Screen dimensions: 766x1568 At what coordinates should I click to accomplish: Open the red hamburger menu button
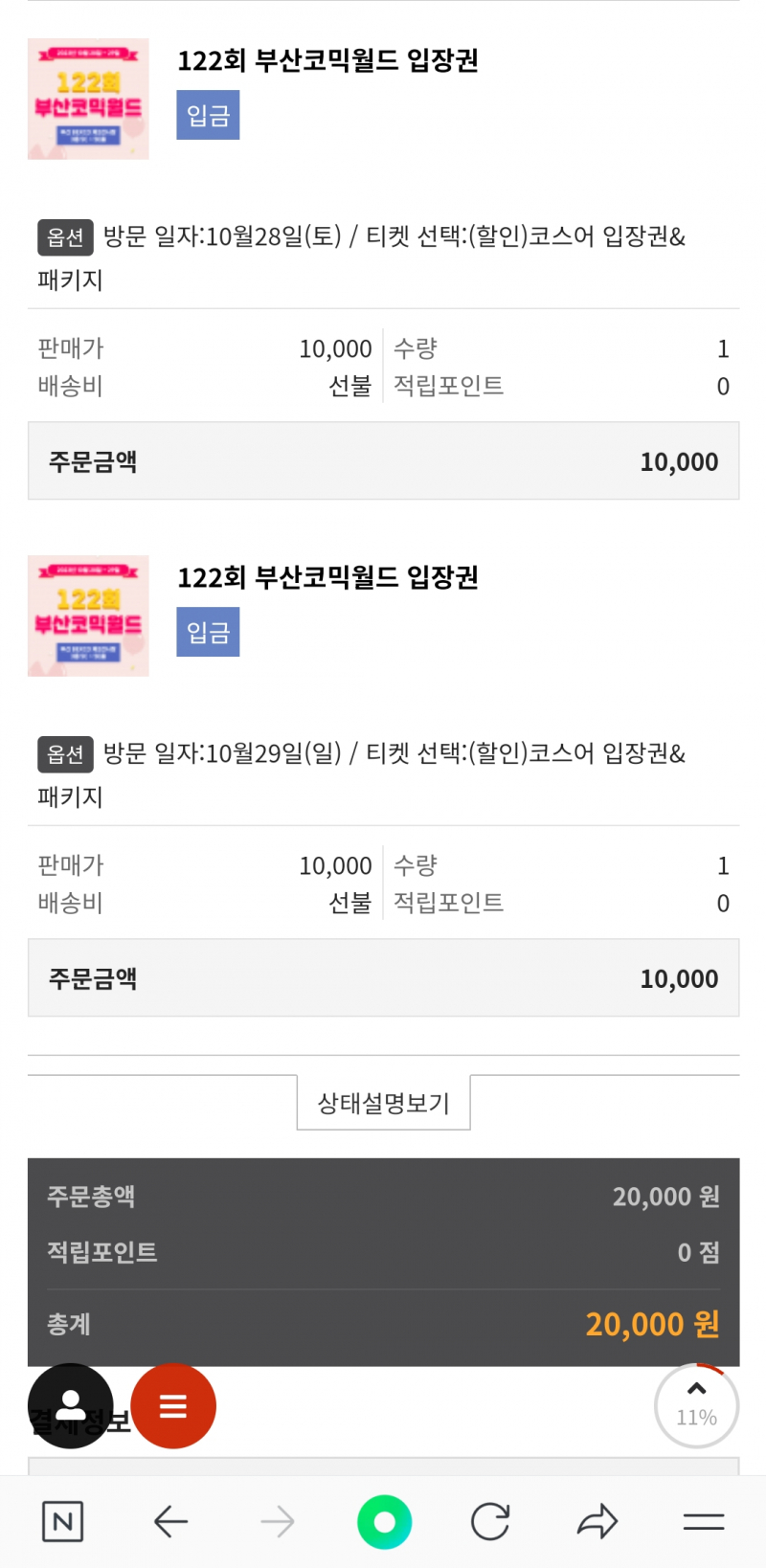(x=173, y=1405)
